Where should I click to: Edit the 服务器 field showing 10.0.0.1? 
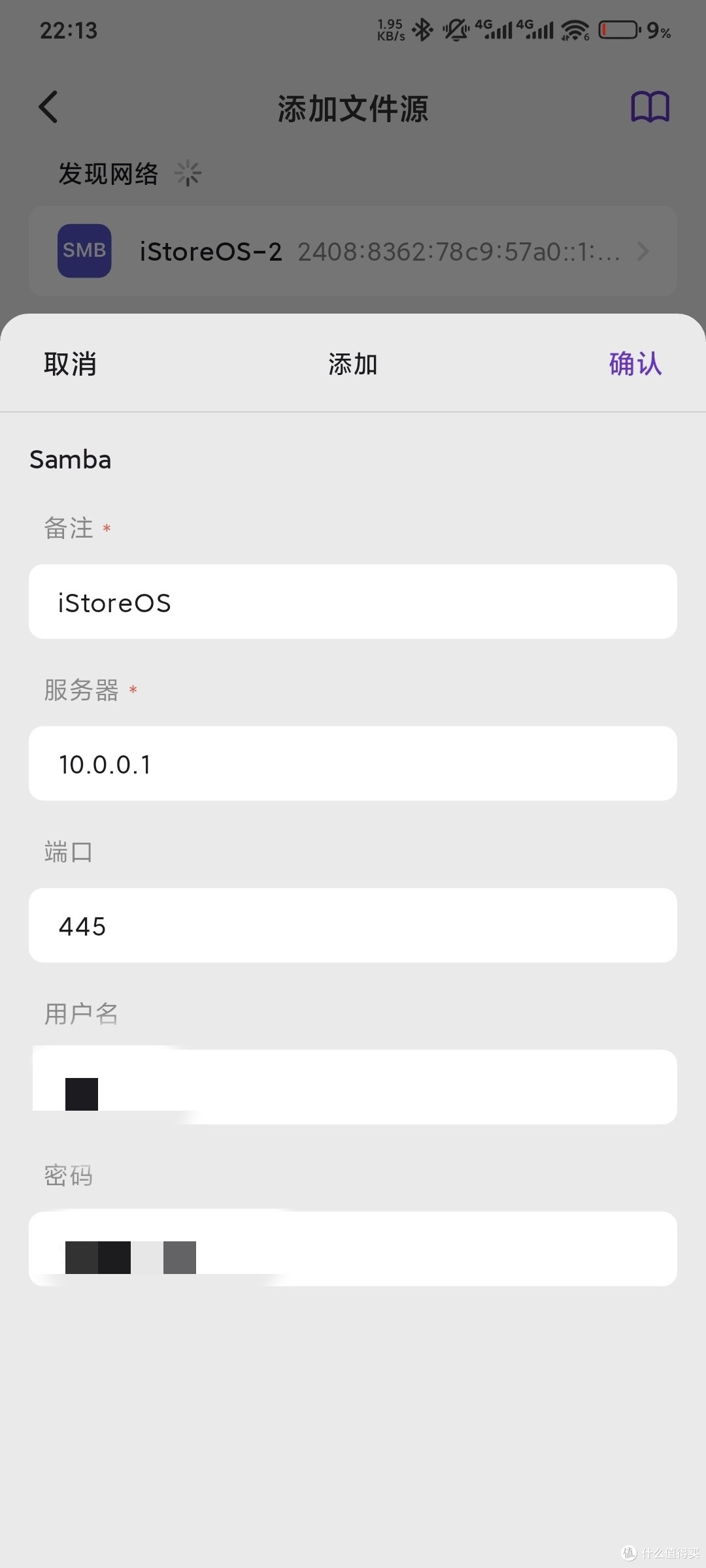click(353, 763)
